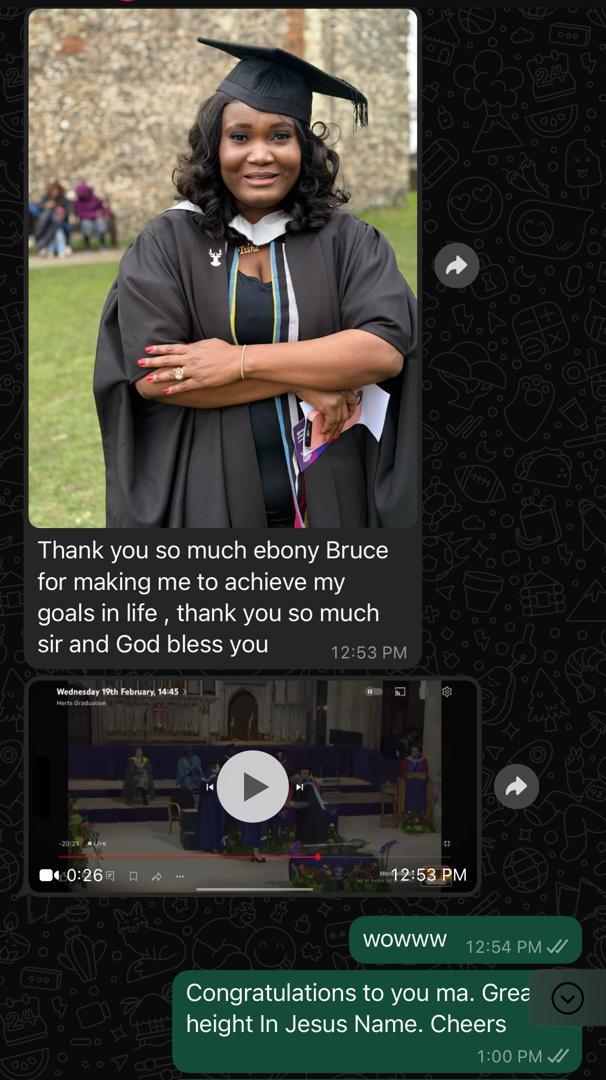Forward the graduation photo message
Viewport: 606px width, 1080px height.
pyautogui.click(x=456, y=266)
